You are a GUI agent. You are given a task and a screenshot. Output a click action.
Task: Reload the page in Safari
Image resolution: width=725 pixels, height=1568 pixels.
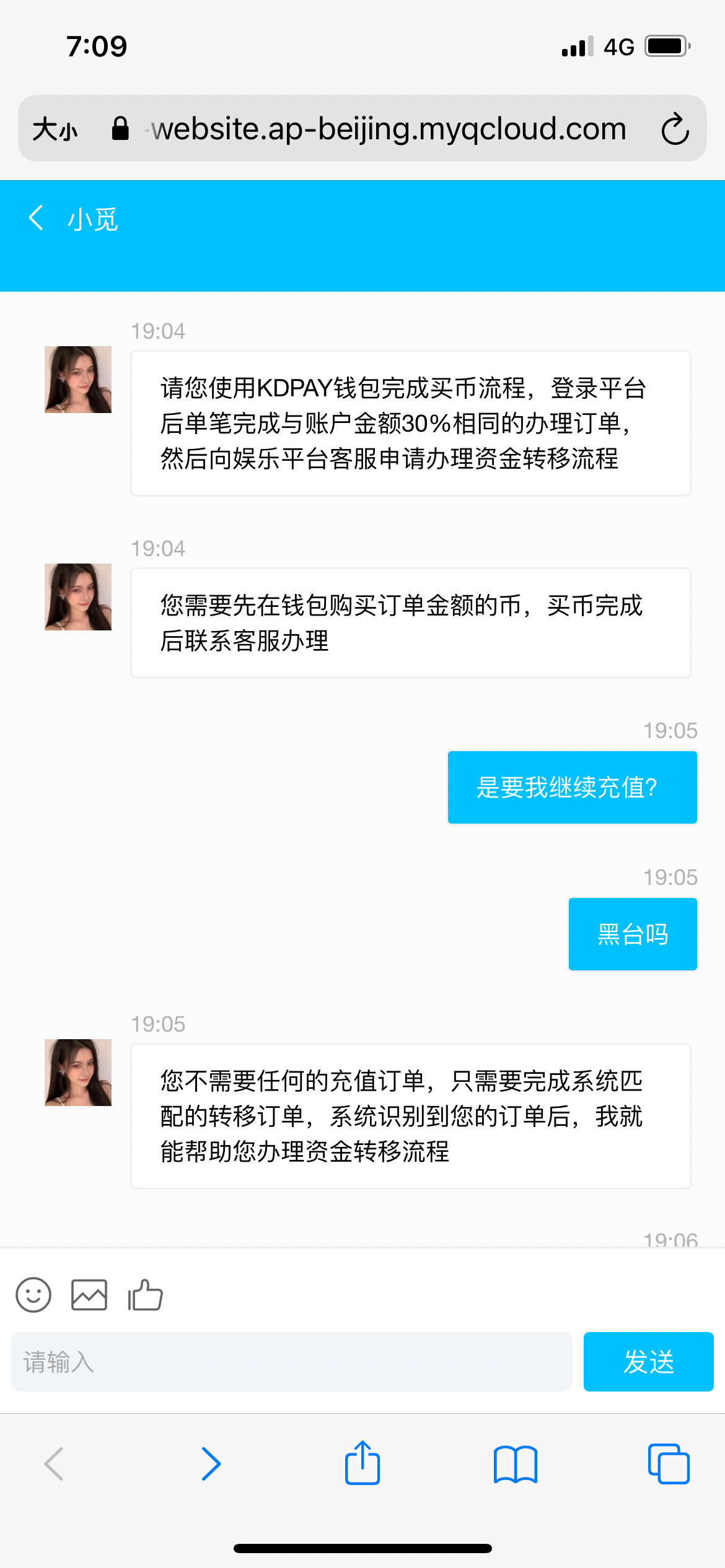point(675,129)
